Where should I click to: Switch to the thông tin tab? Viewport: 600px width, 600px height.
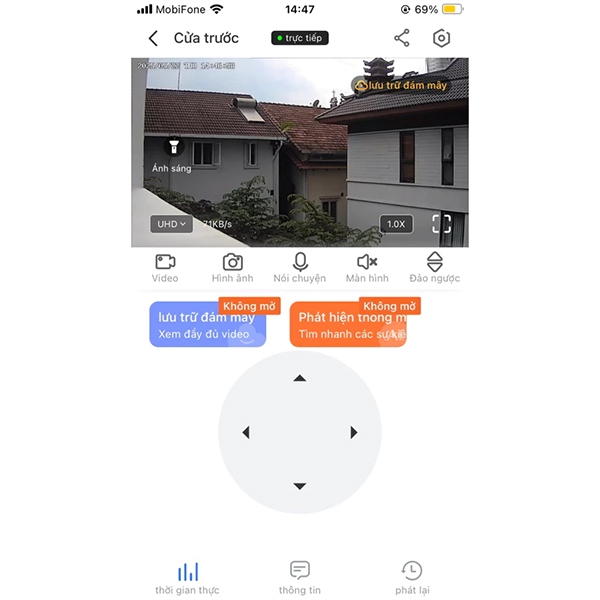pos(300,577)
